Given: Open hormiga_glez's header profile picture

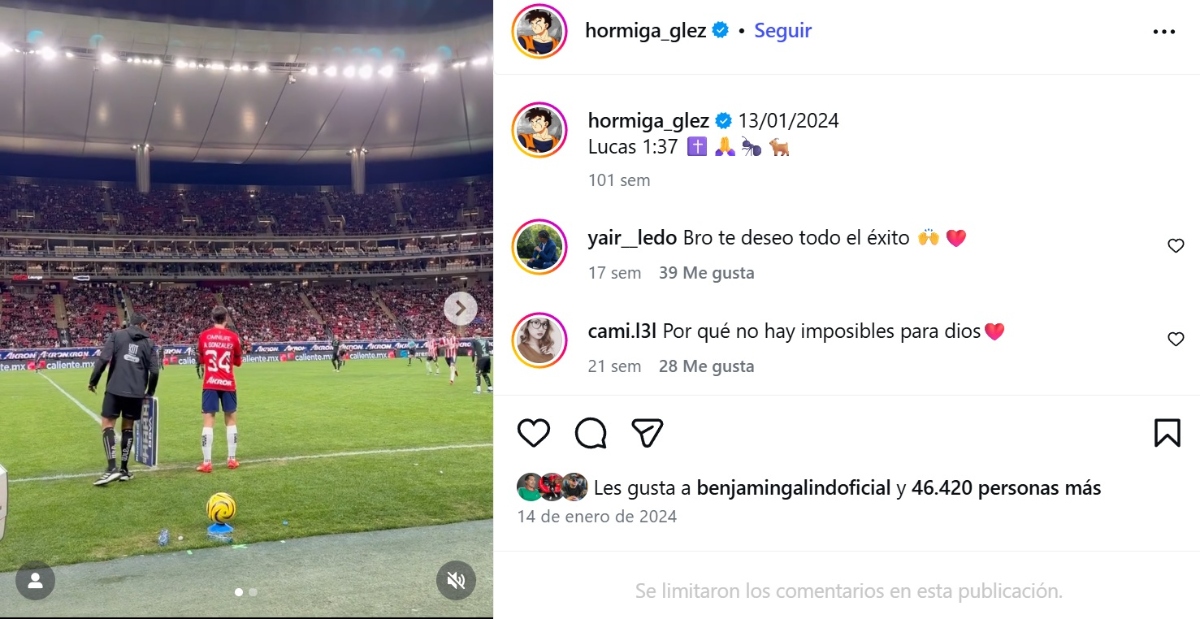Looking at the screenshot, I should [540, 31].
